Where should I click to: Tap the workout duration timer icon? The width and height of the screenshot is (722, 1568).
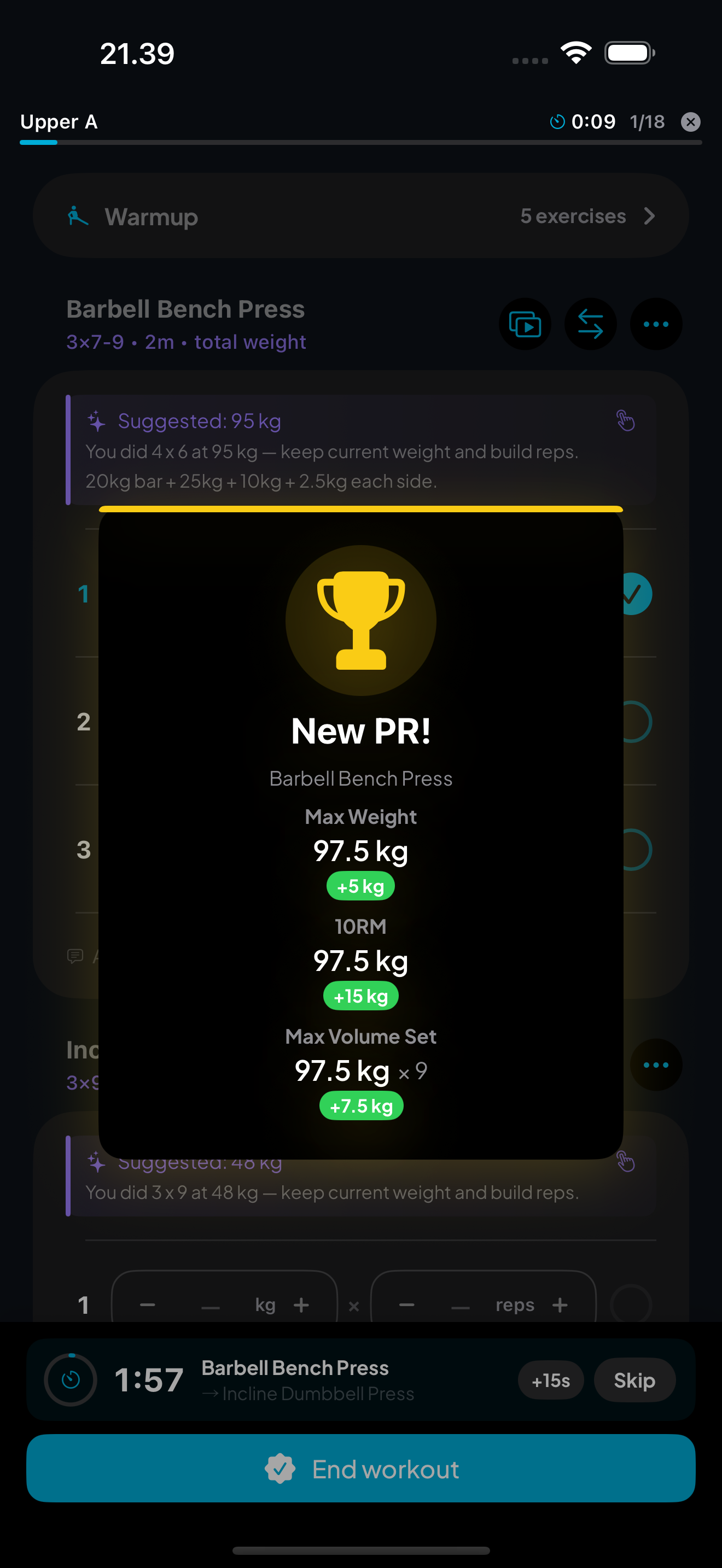(x=557, y=122)
